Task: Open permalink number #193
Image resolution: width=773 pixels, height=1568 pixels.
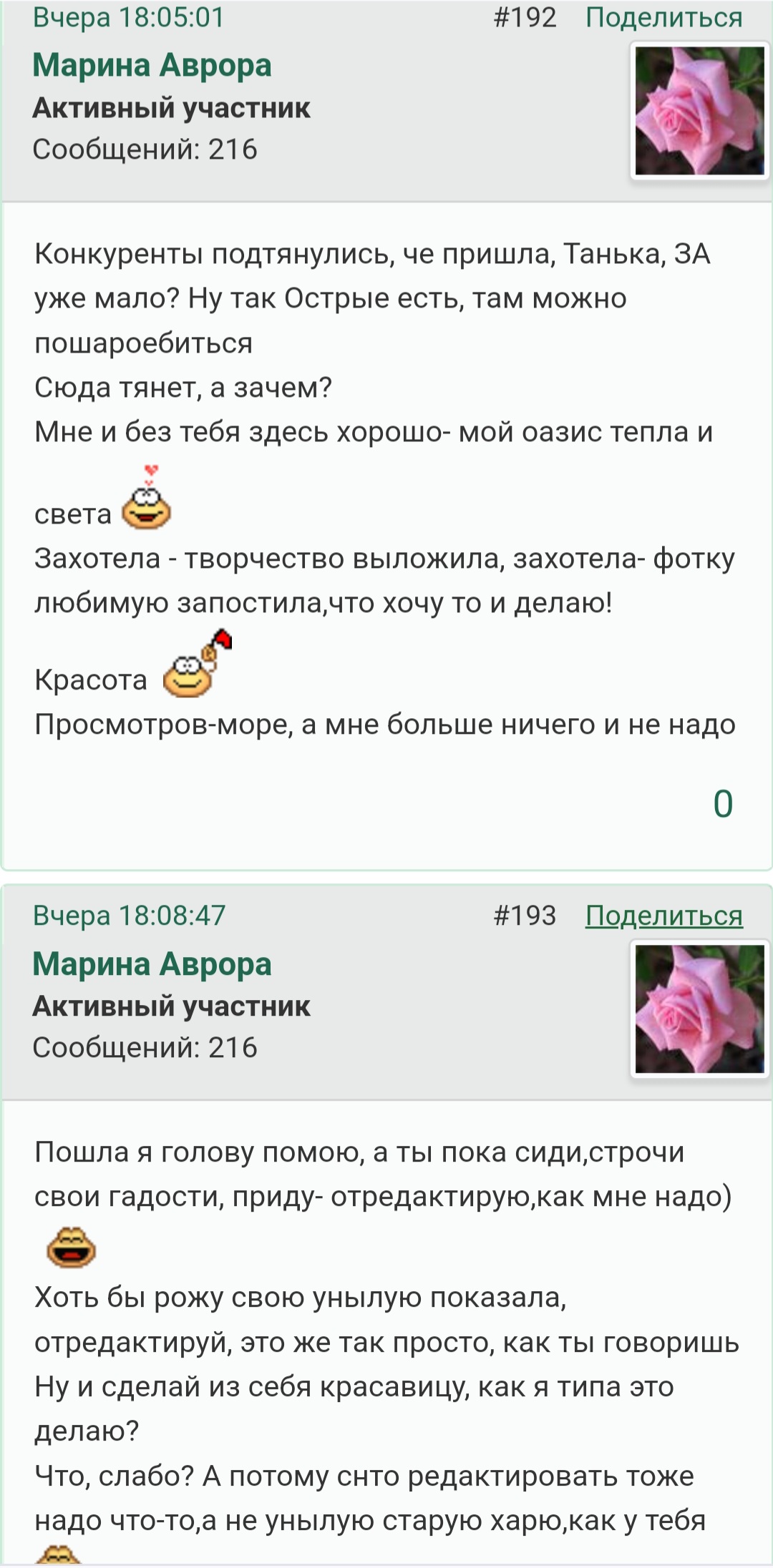Action: coord(525,916)
